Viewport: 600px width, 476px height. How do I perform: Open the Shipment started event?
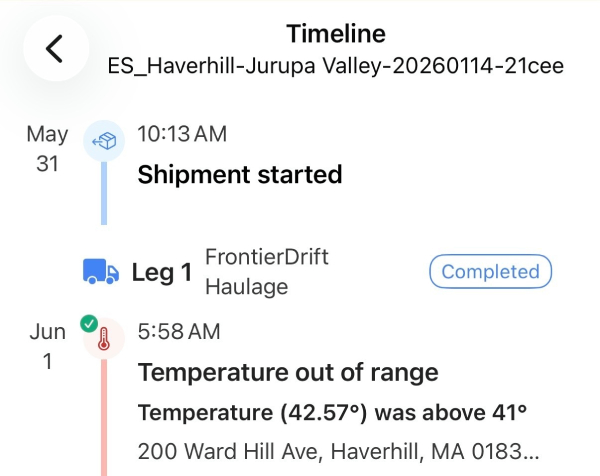[x=240, y=175]
